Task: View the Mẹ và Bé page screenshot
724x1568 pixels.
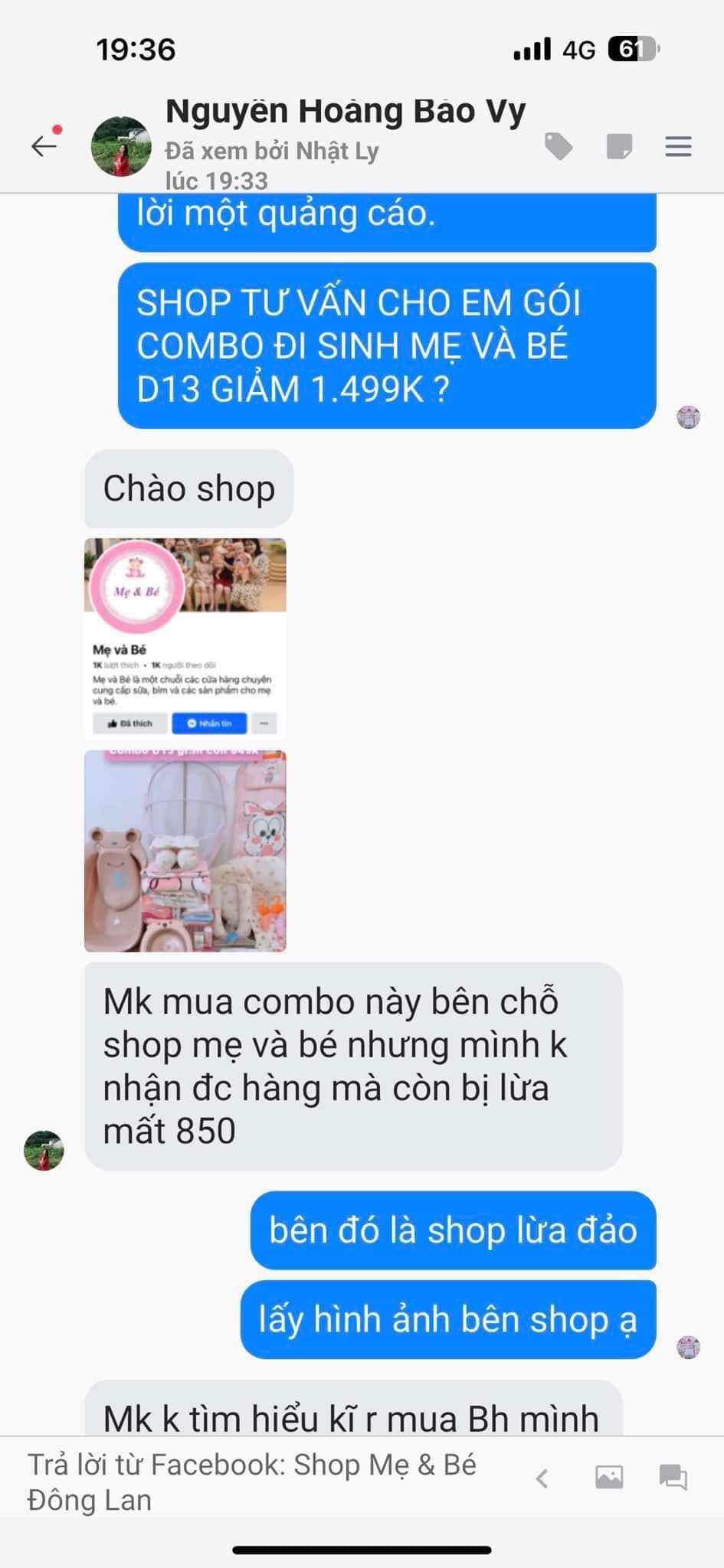Action: 185,638
